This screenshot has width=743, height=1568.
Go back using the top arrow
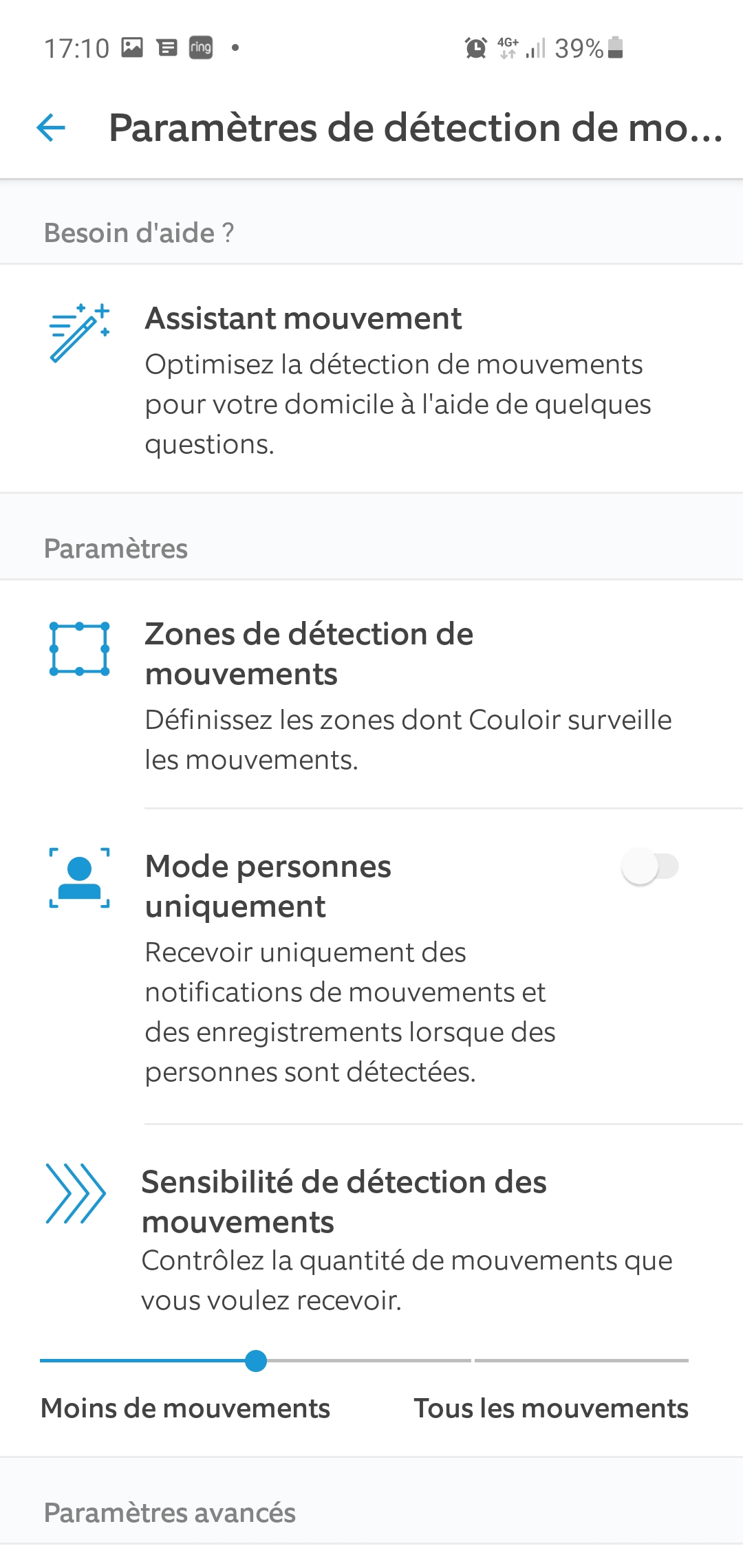[51, 128]
